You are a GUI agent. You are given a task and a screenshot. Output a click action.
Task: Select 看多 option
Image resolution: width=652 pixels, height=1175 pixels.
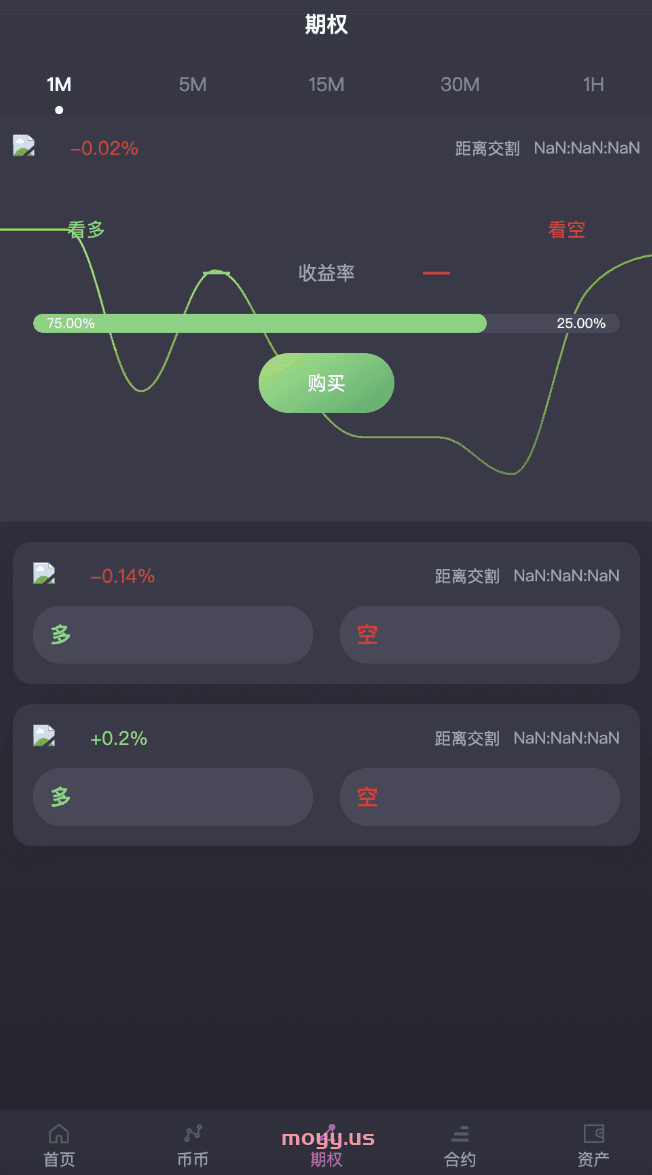[x=86, y=230]
